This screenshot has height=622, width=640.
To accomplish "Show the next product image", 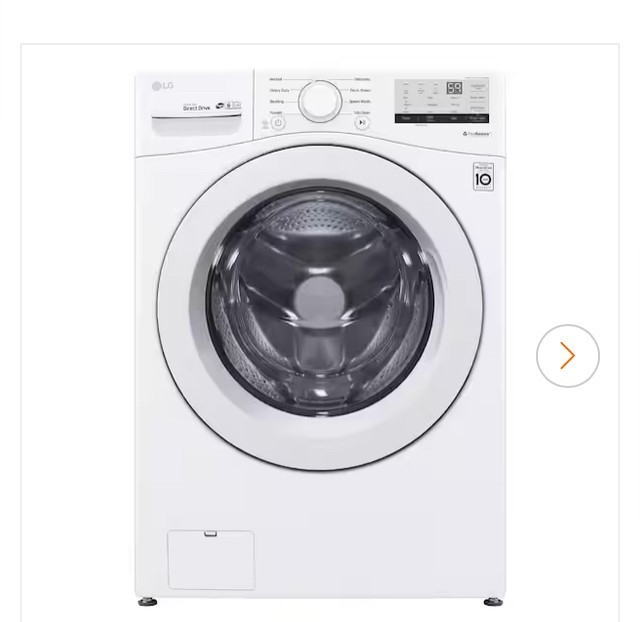I will 567,356.
